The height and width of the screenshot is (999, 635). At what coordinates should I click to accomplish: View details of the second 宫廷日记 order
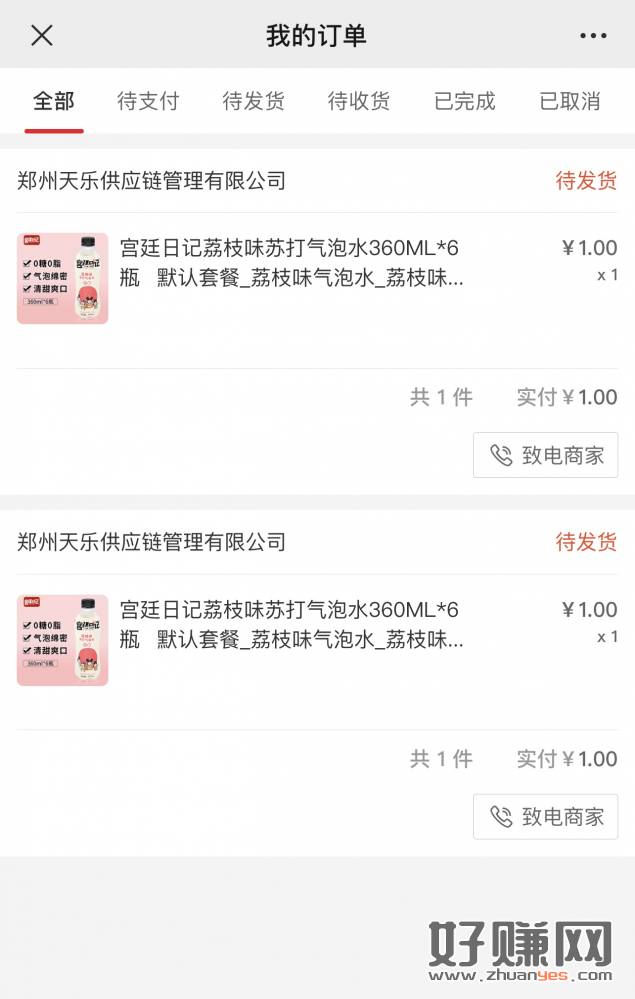290,624
